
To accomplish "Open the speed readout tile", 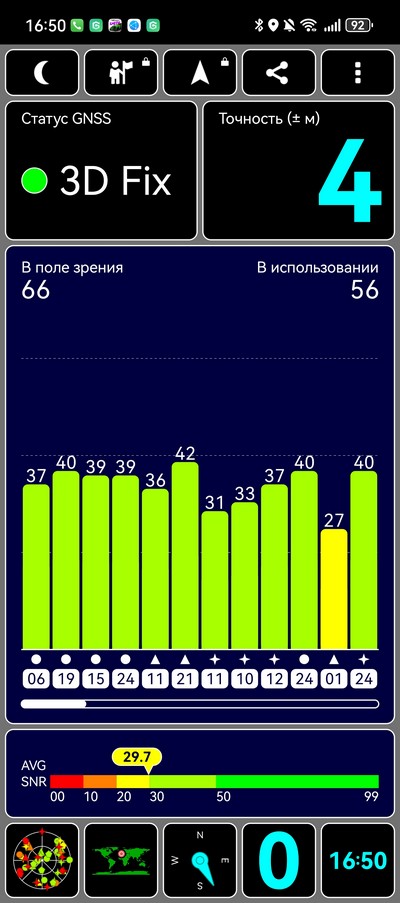I will [x=279, y=860].
